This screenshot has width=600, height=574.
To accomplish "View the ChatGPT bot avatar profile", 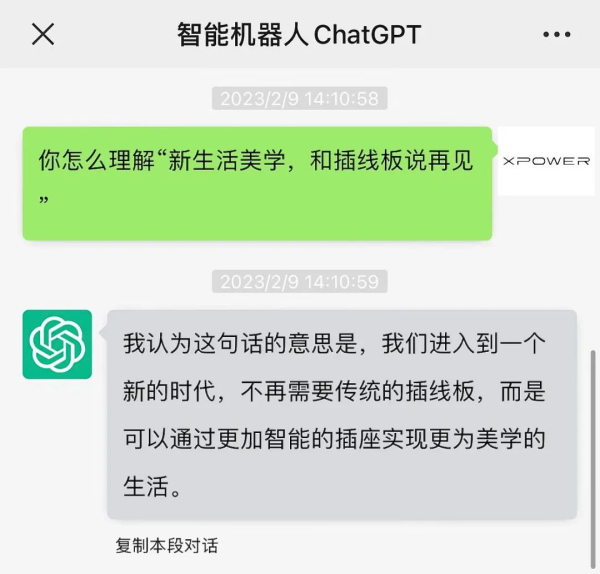I will [57, 344].
